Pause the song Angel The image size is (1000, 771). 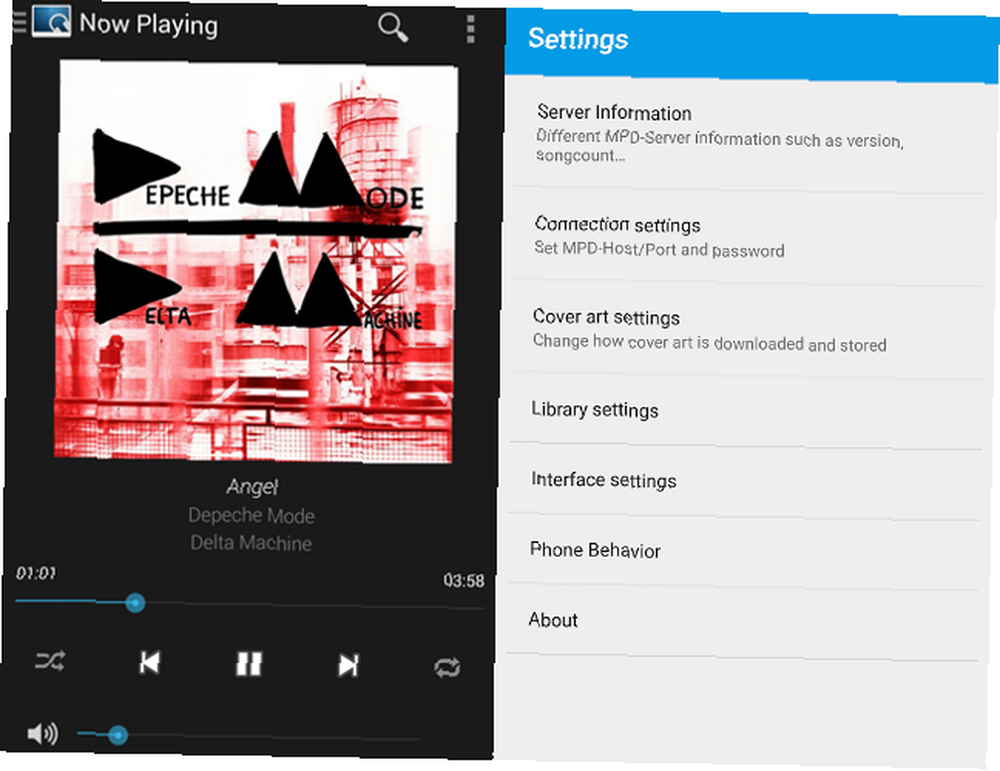[248, 663]
